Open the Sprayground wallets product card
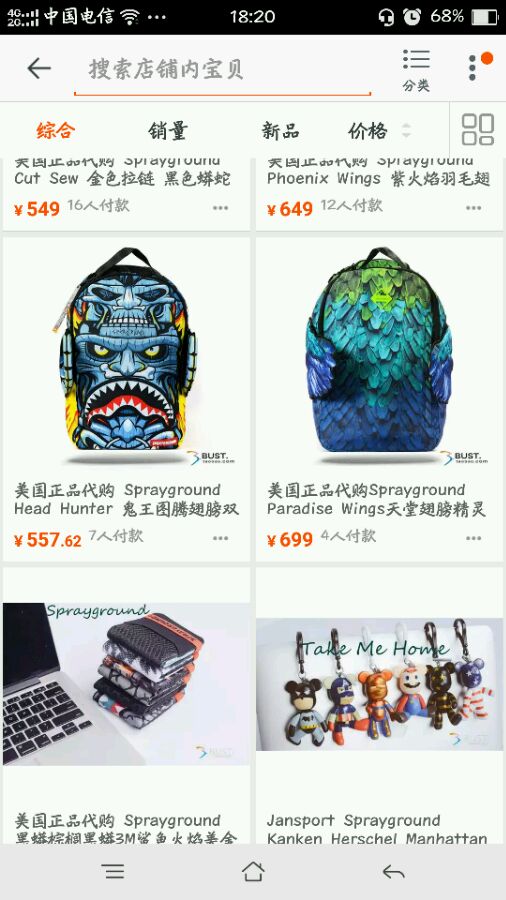Screen dimensions: 506x900 pos(126,706)
